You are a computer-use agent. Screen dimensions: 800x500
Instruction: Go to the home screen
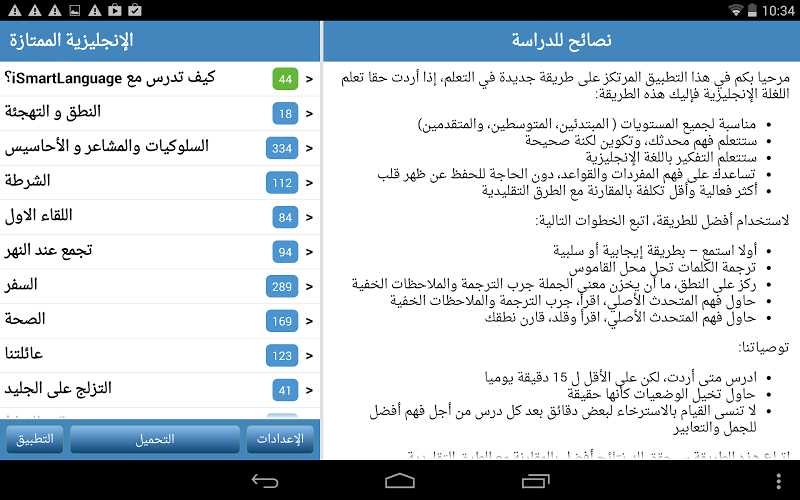coord(399,481)
